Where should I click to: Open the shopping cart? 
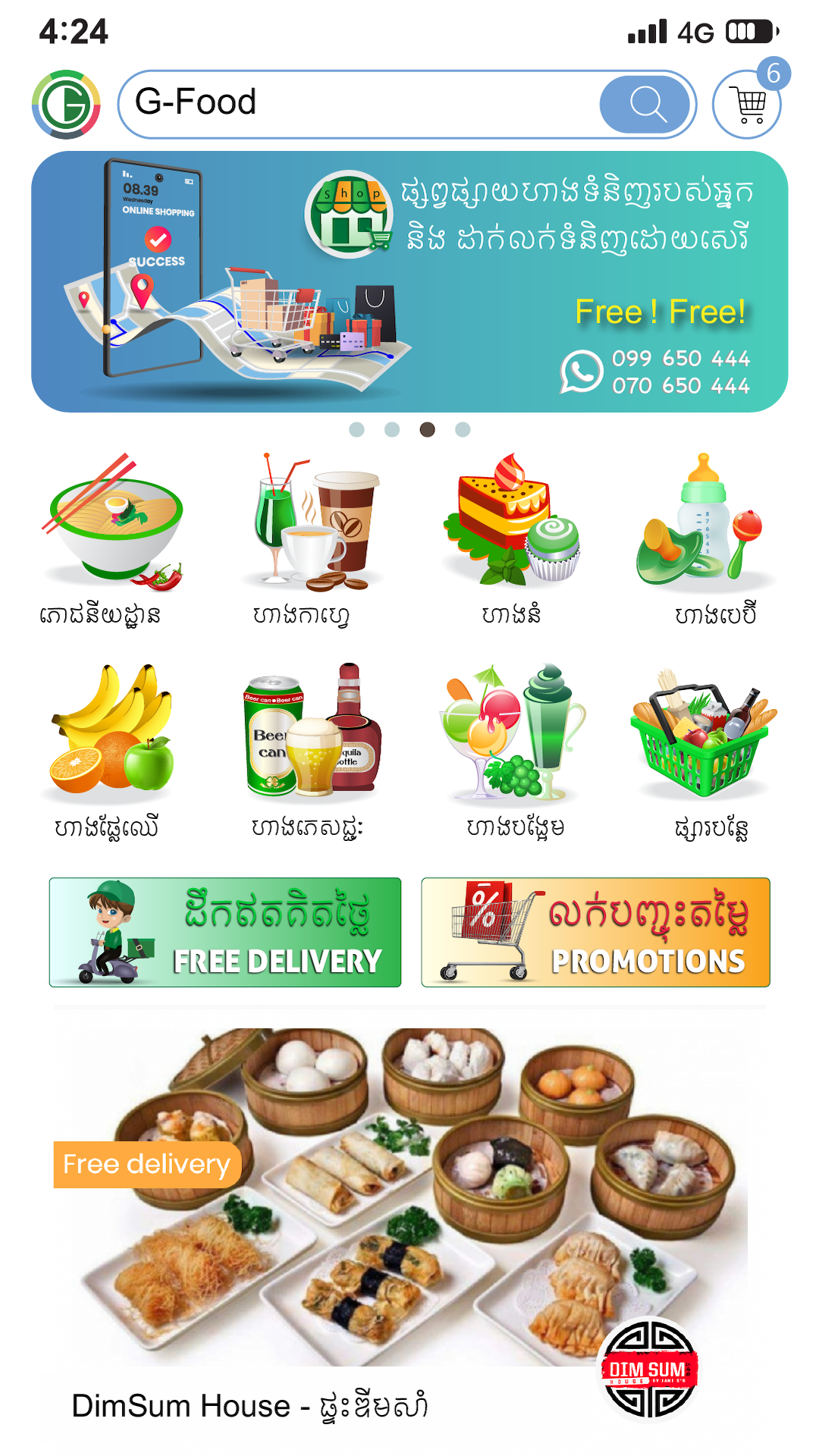pos(747,105)
